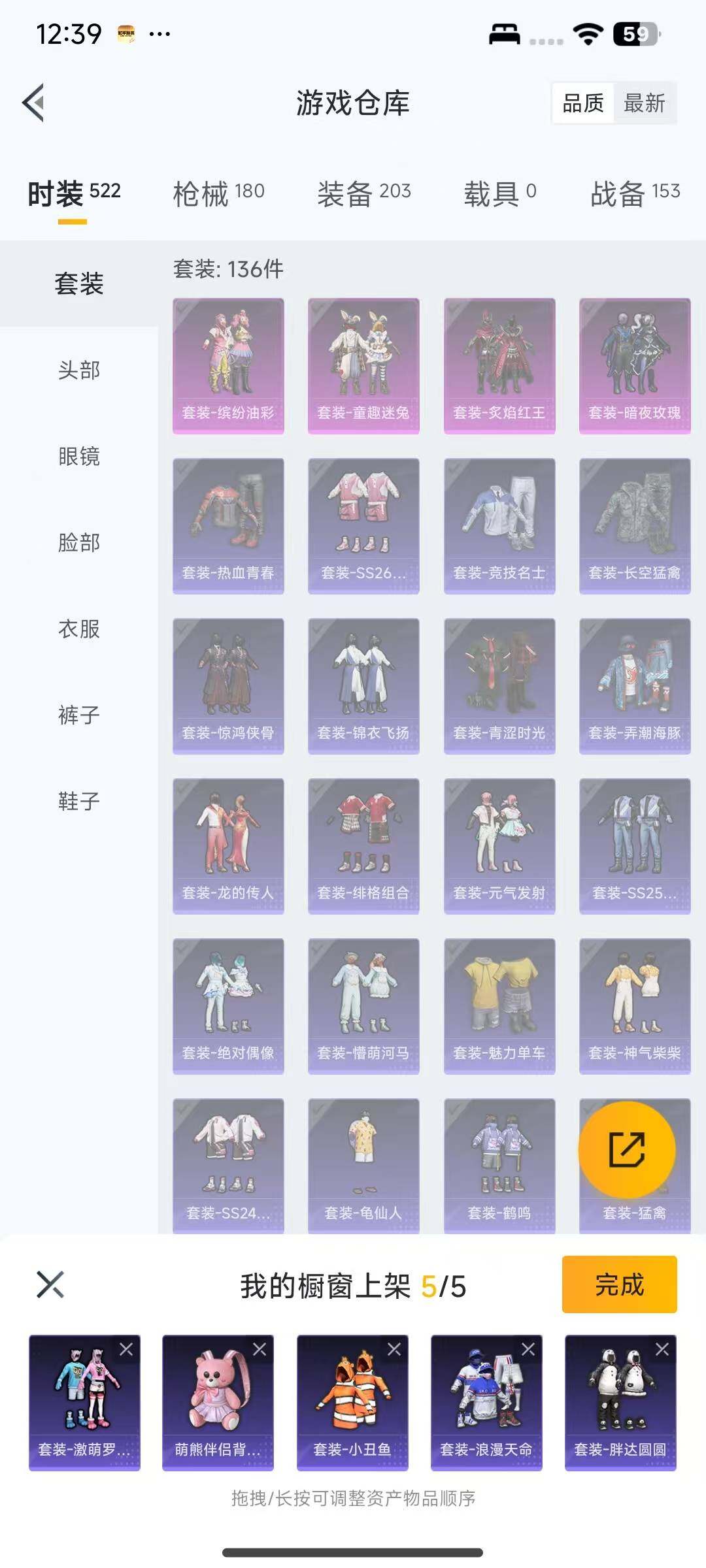Open the 战备 tab

point(635,193)
